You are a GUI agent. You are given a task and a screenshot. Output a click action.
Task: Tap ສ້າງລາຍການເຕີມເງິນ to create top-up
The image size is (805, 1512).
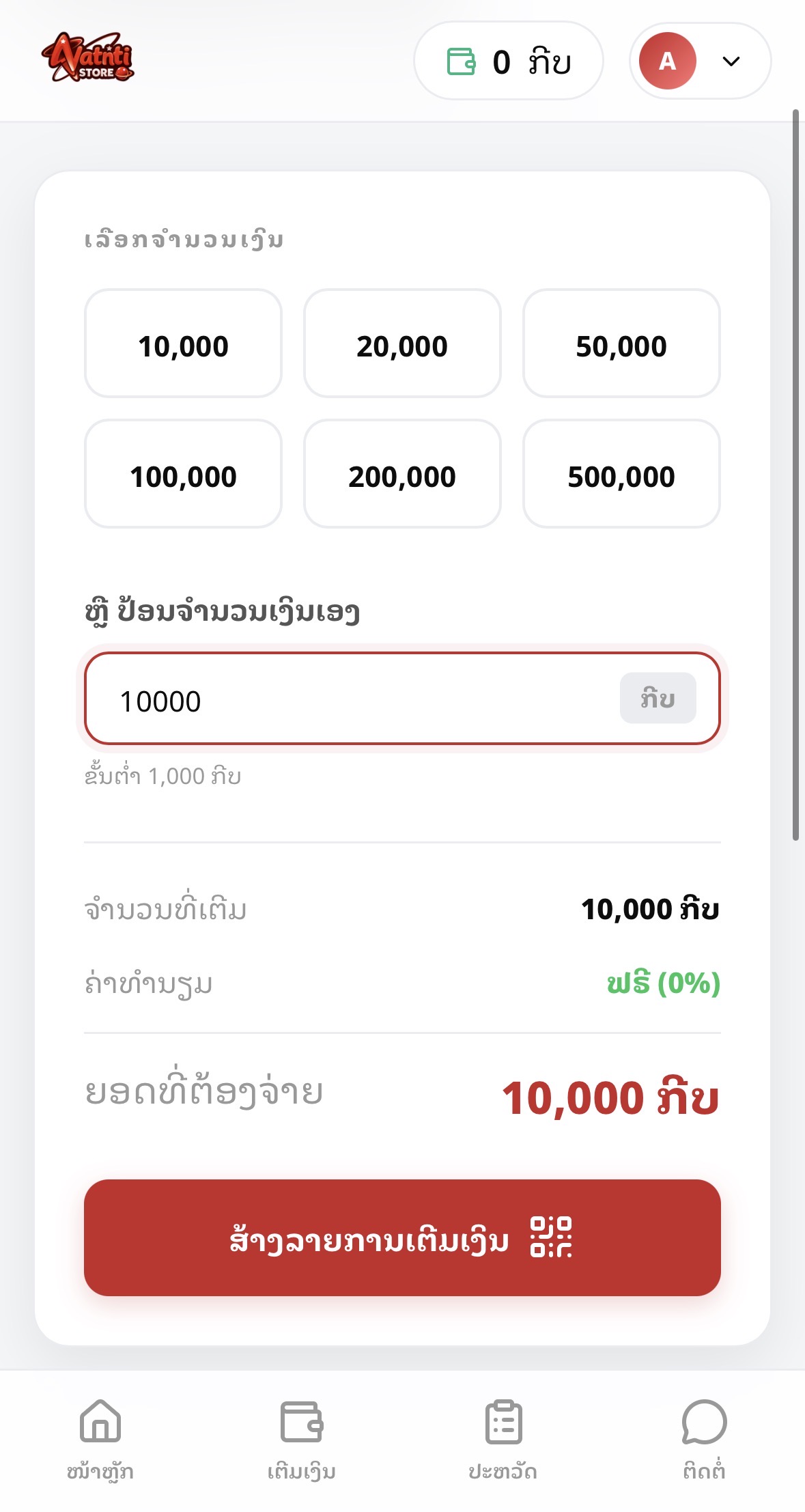(x=402, y=1237)
